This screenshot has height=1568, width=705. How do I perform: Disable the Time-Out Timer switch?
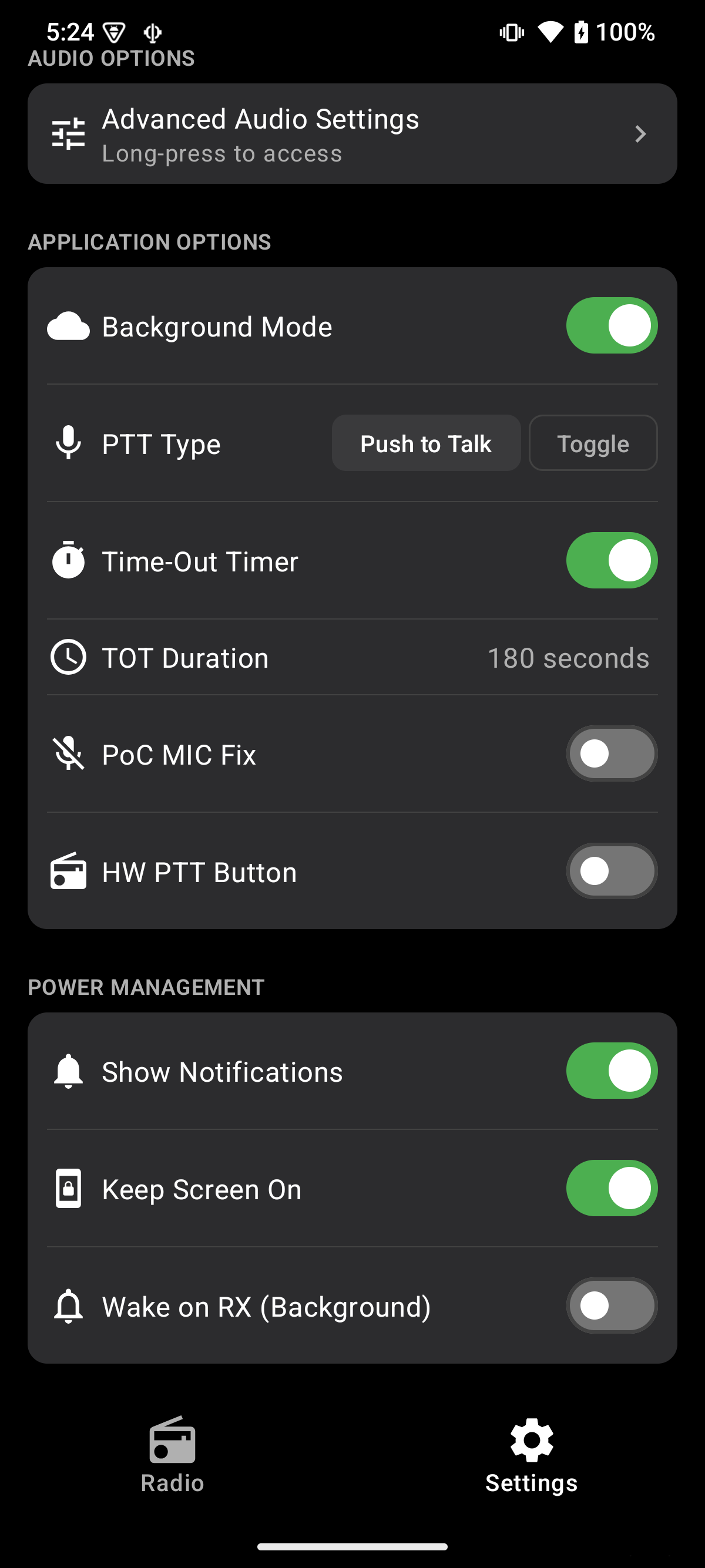click(x=611, y=561)
